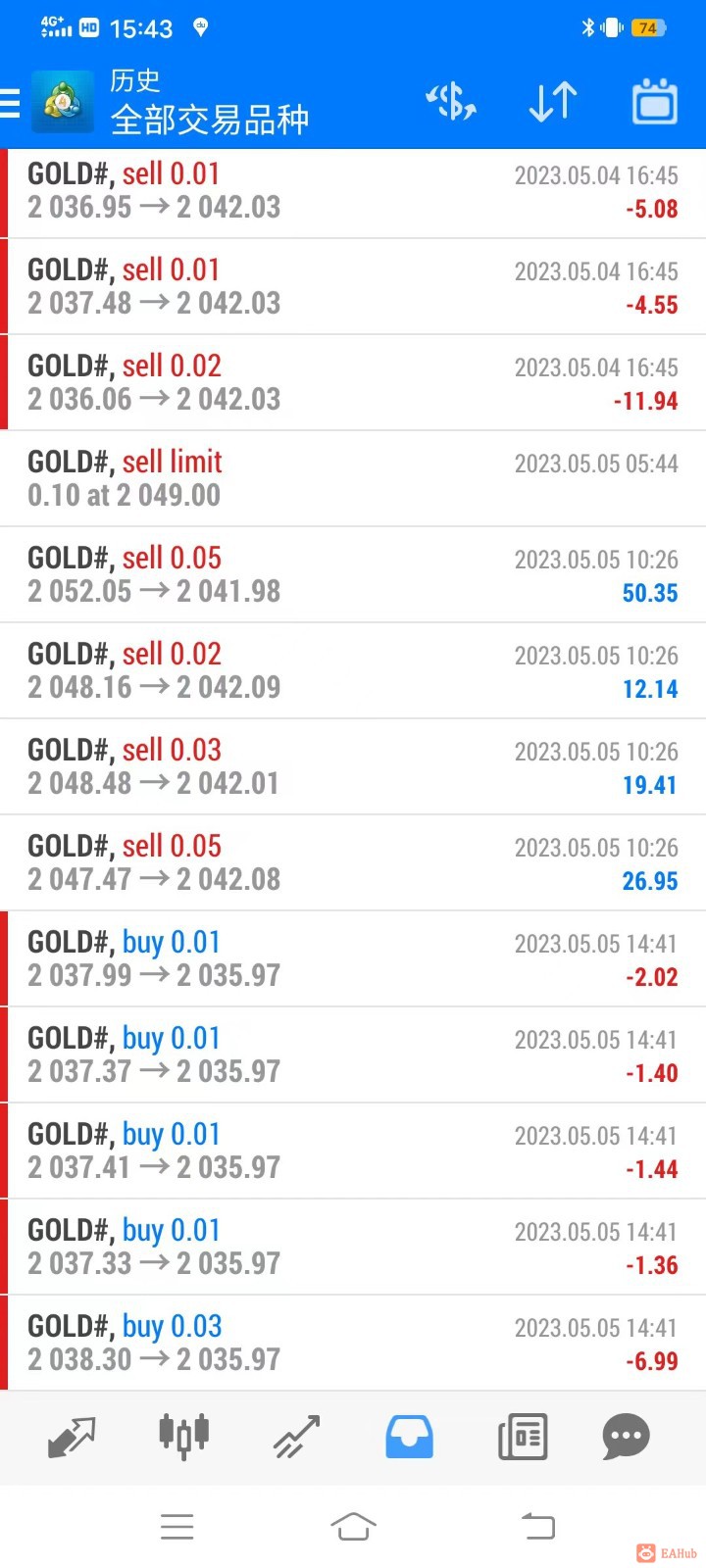Open the calendar date range picker
The image size is (706, 1568).
[x=654, y=102]
